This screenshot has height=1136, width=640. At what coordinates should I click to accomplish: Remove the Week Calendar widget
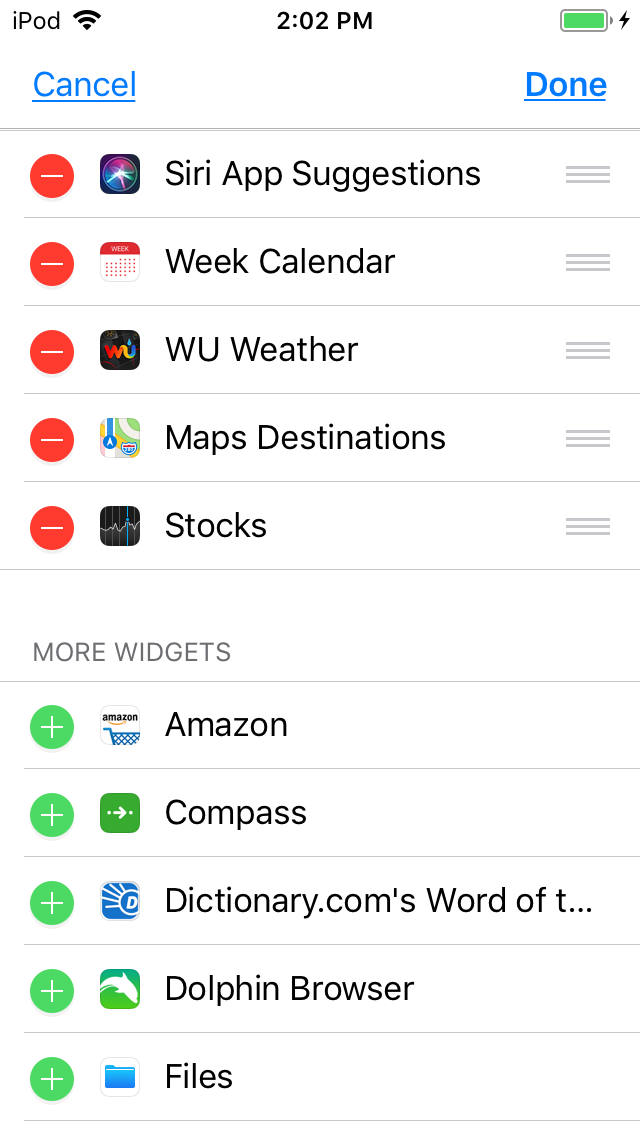52,264
